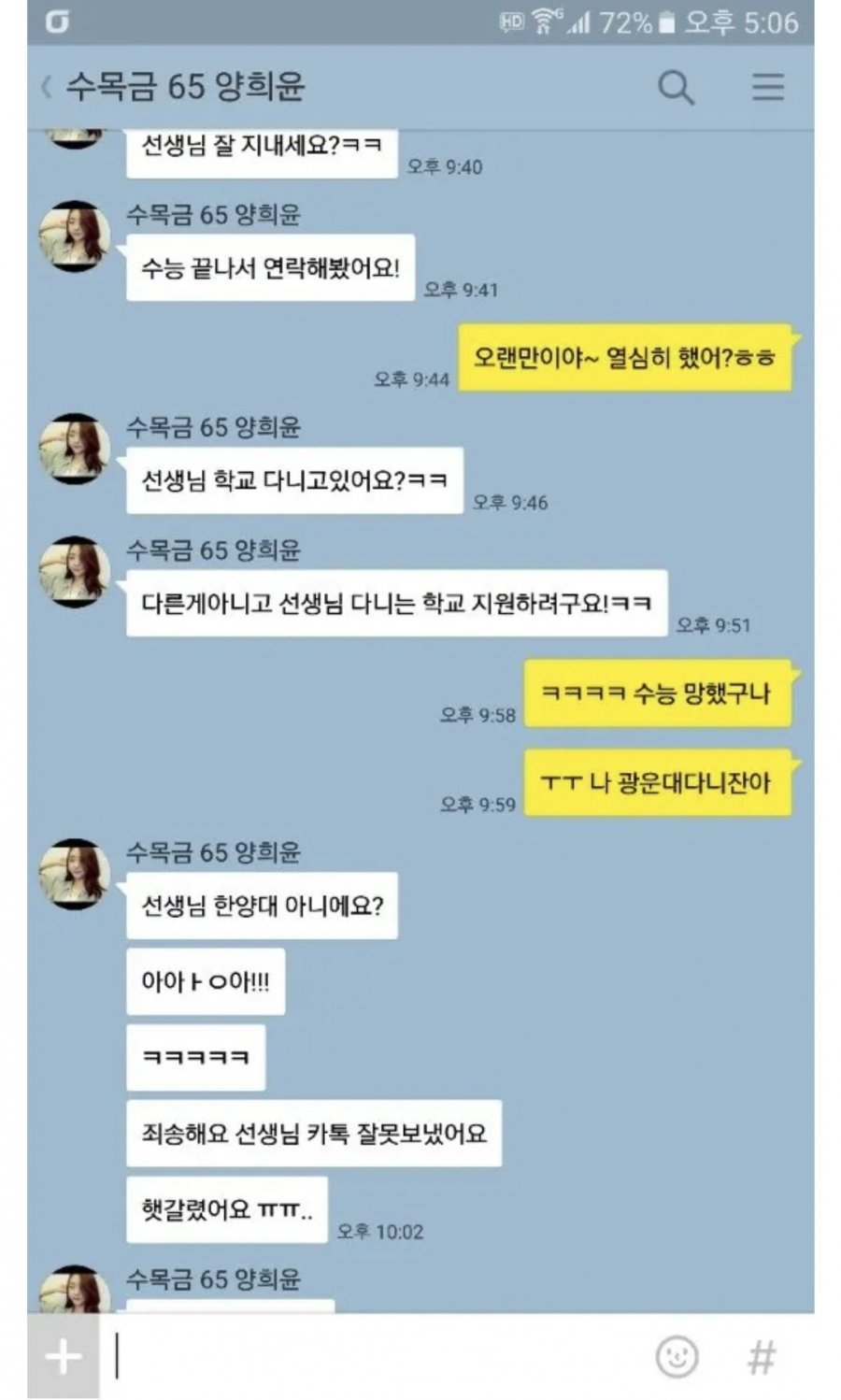The image size is (841, 1400).
Task: Open the plus attachment button
Action: (x=64, y=1356)
